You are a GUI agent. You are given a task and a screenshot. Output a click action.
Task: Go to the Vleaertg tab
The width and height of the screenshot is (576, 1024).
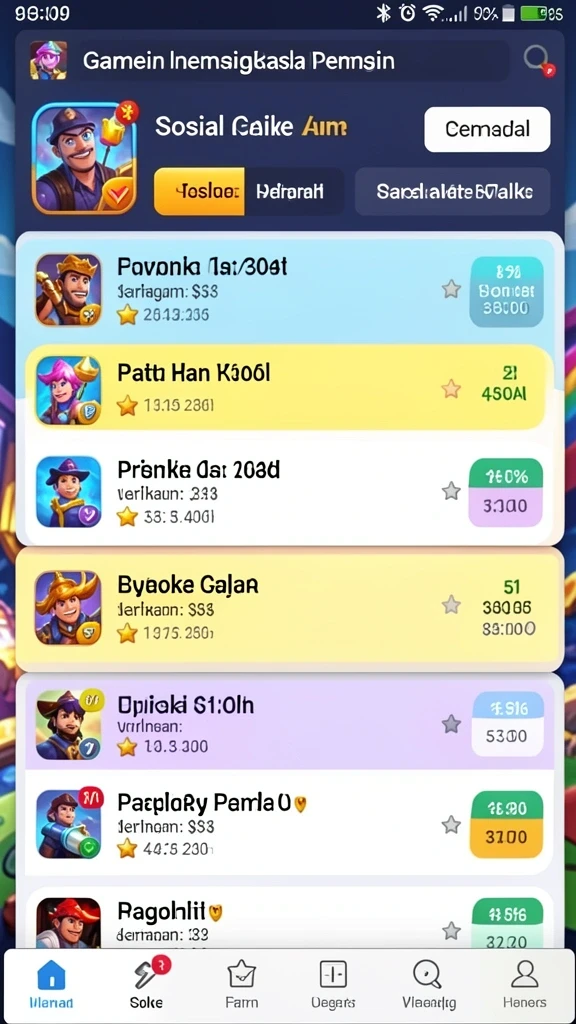[x=429, y=984]
